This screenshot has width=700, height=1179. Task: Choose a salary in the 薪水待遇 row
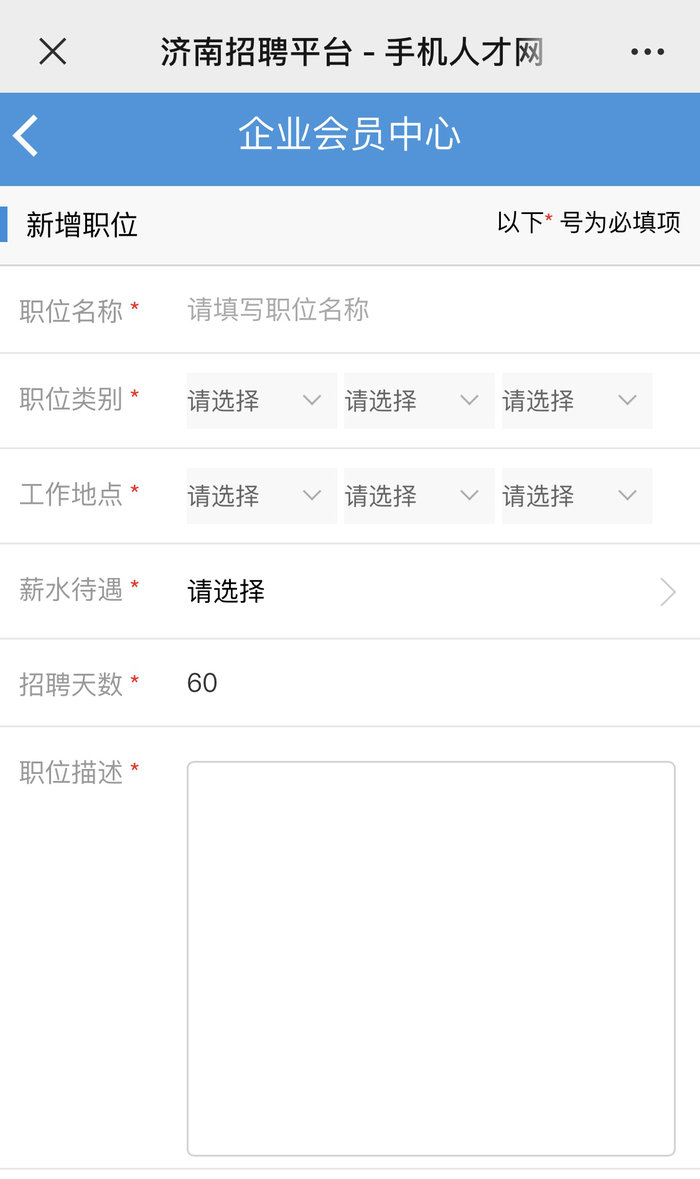point(430,592)
